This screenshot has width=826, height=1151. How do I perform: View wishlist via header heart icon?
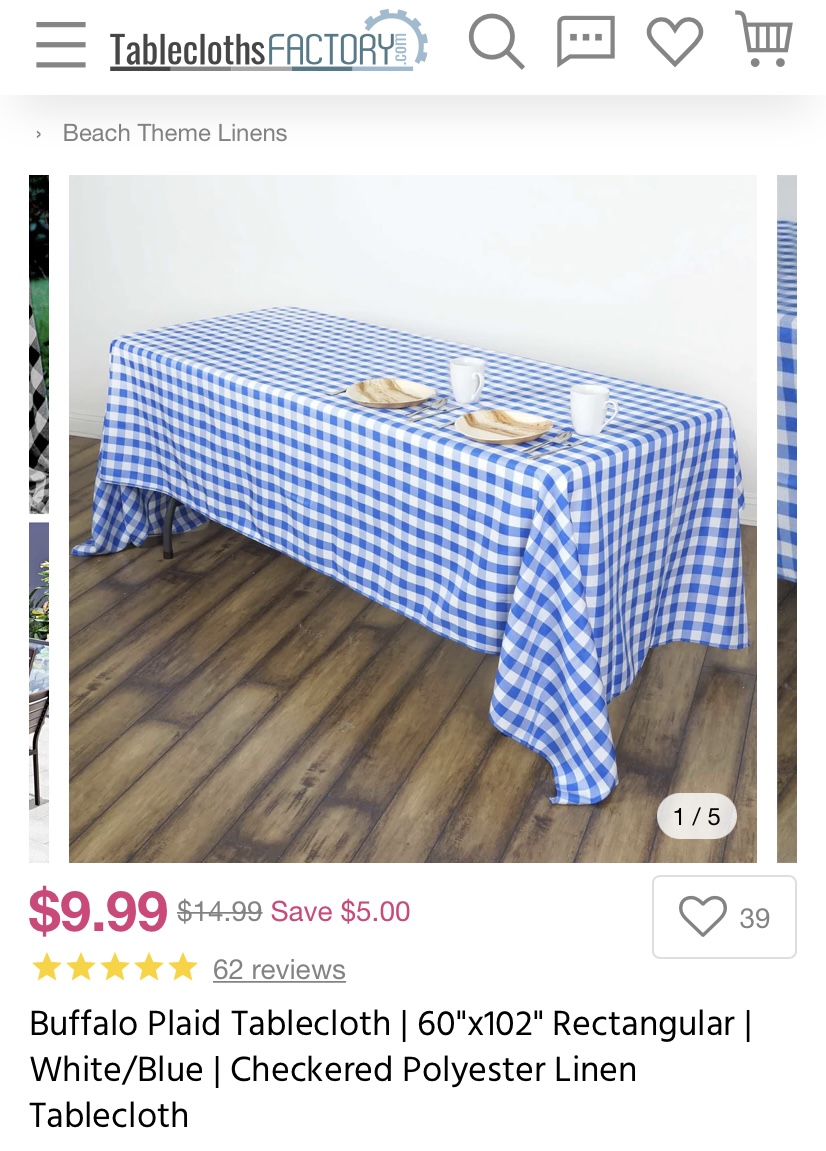pos(675,43)
